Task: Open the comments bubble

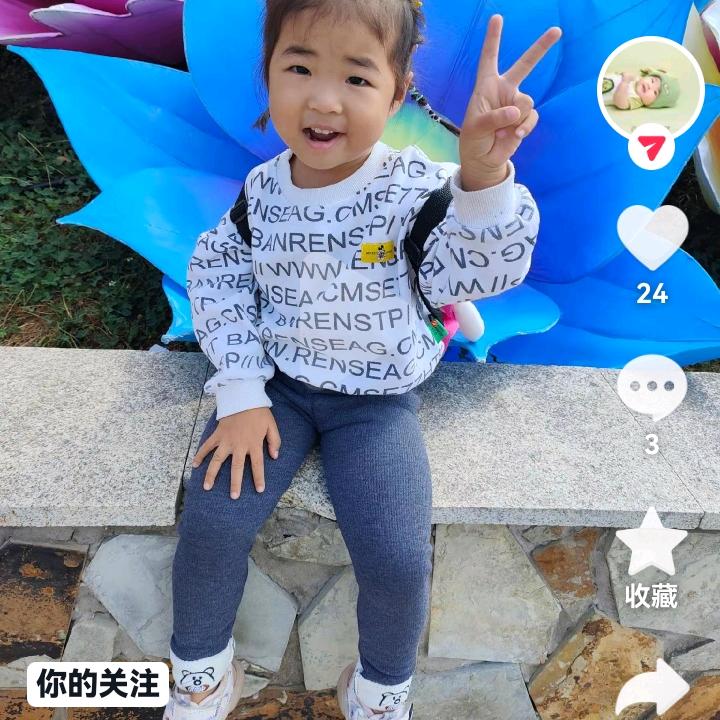Action: [652, 387]
